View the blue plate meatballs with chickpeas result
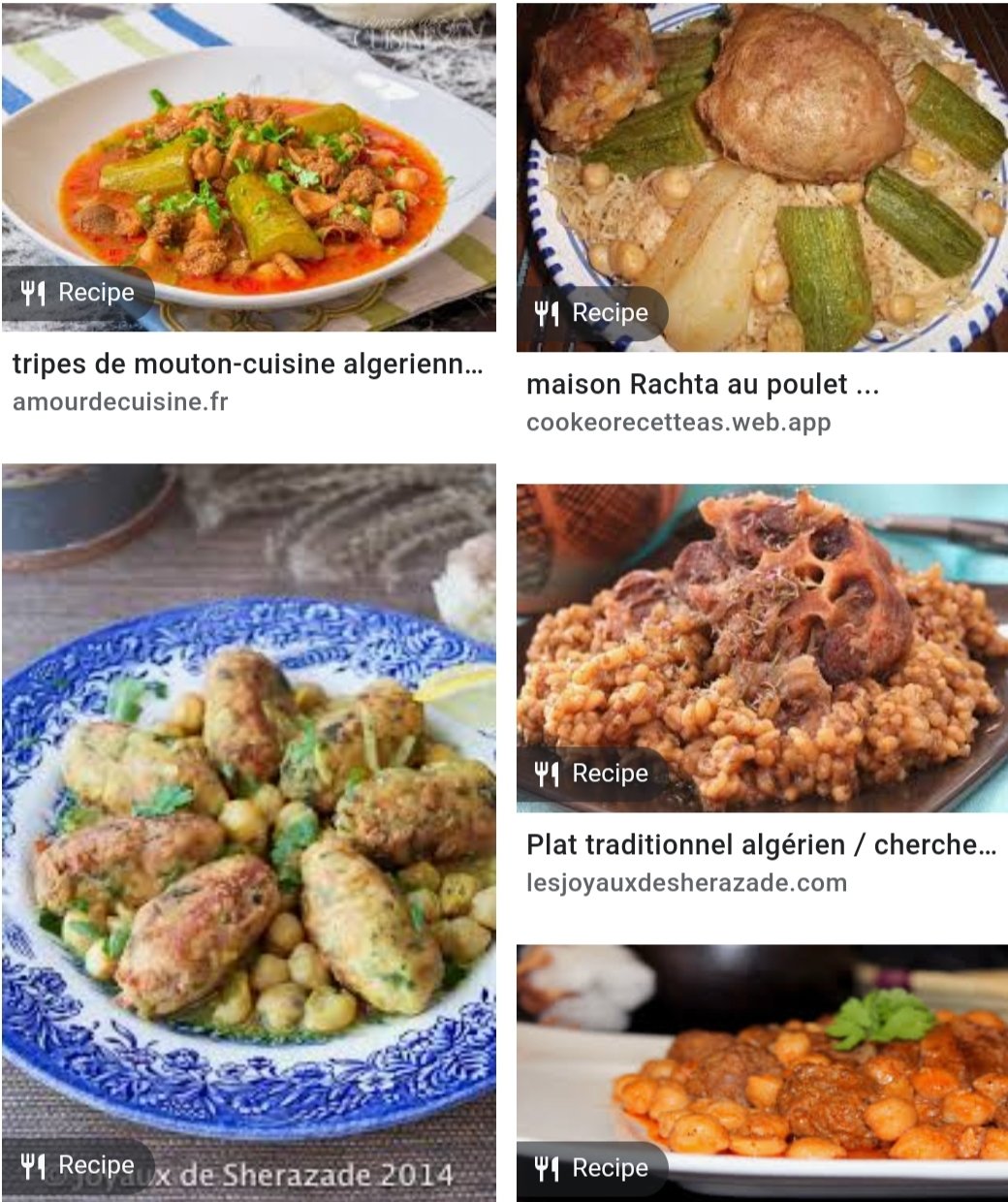 coord(248,832)
